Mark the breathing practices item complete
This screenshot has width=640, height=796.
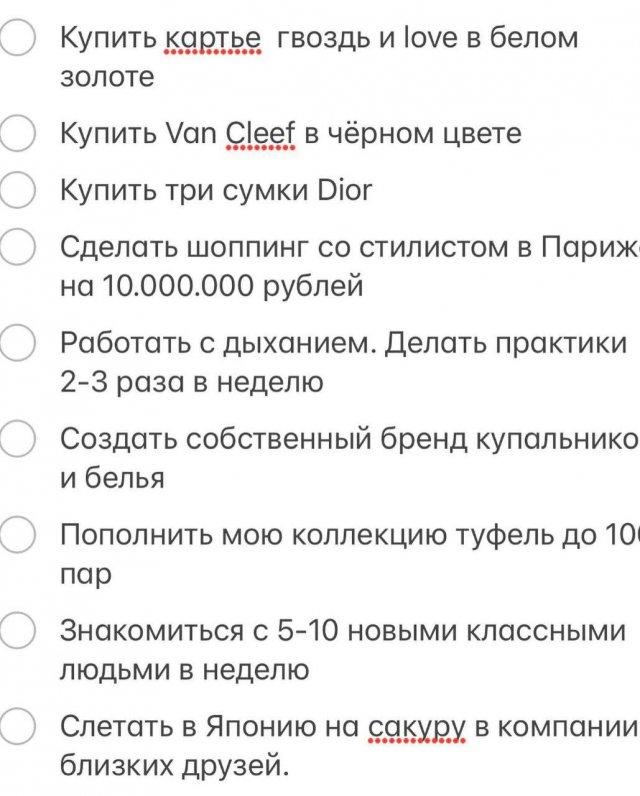[x=19, y=344]
